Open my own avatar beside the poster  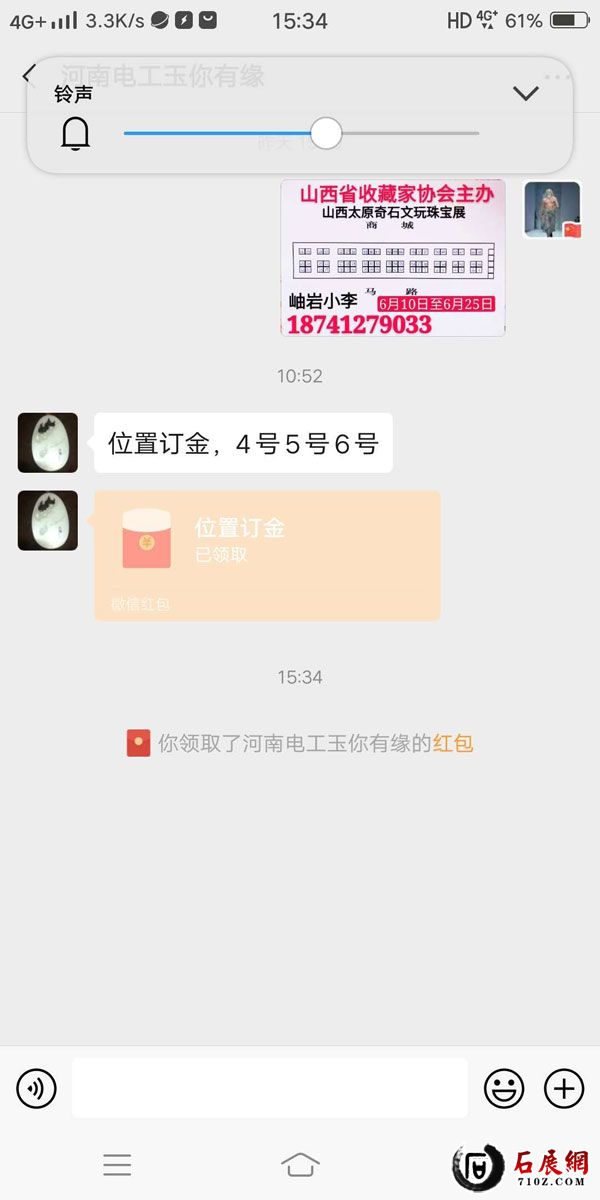553,209
